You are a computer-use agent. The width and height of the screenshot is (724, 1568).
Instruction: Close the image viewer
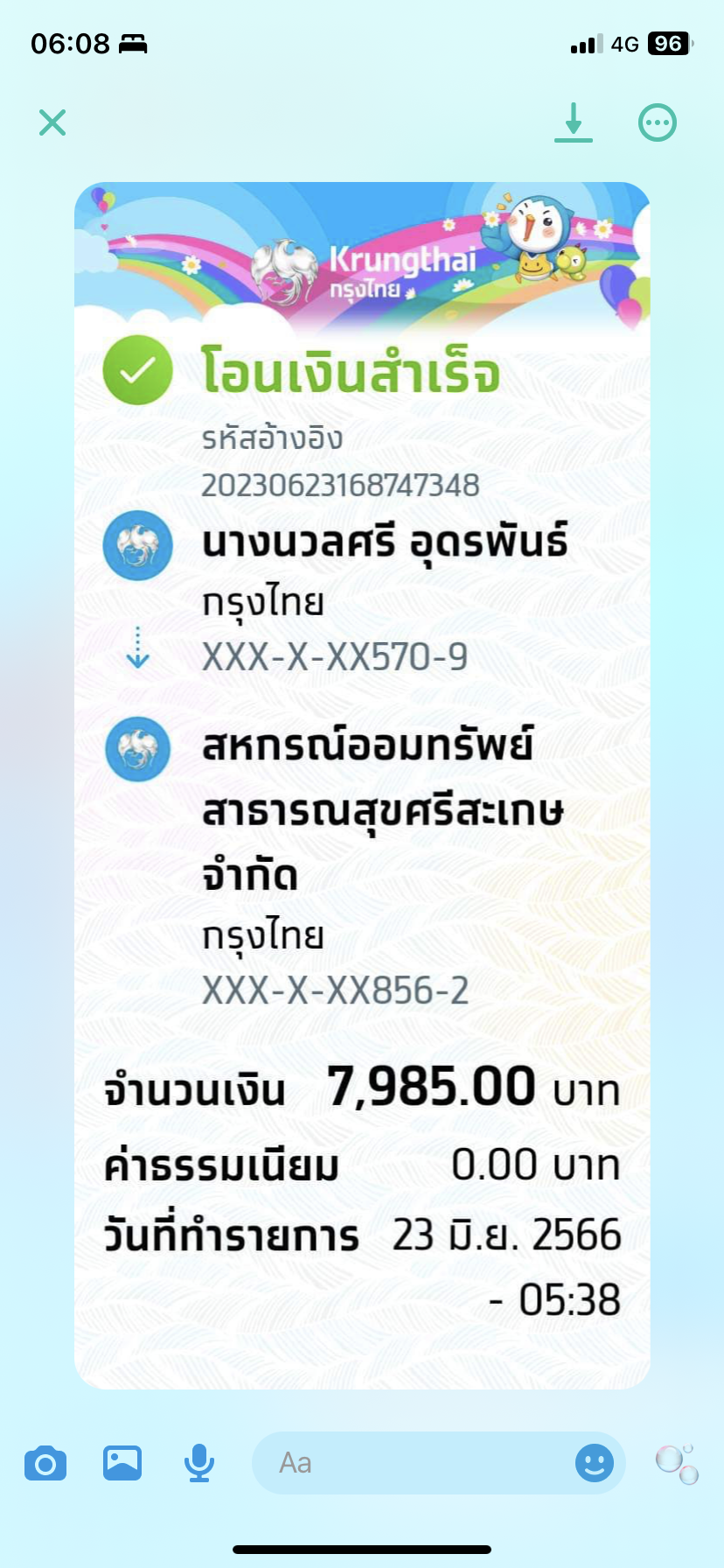click(x=52, y=122)
